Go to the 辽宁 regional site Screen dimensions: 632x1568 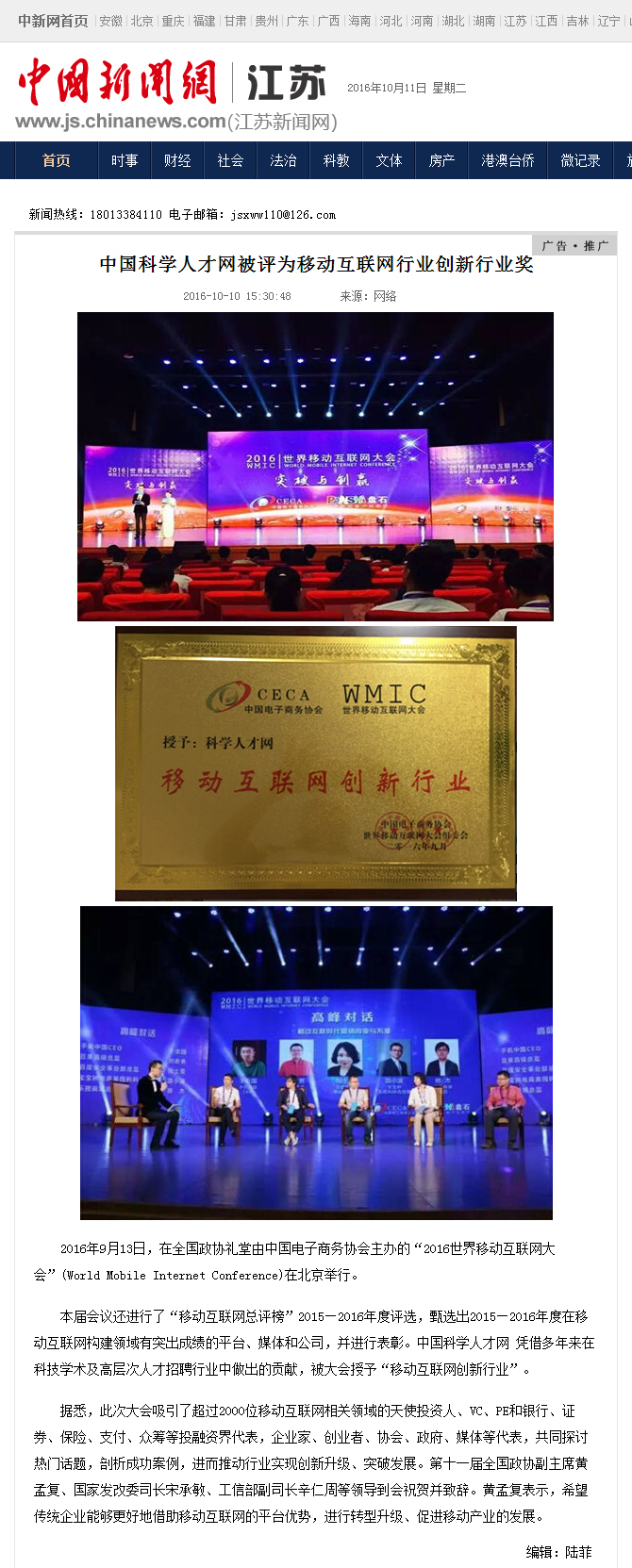tap(608, 21)
